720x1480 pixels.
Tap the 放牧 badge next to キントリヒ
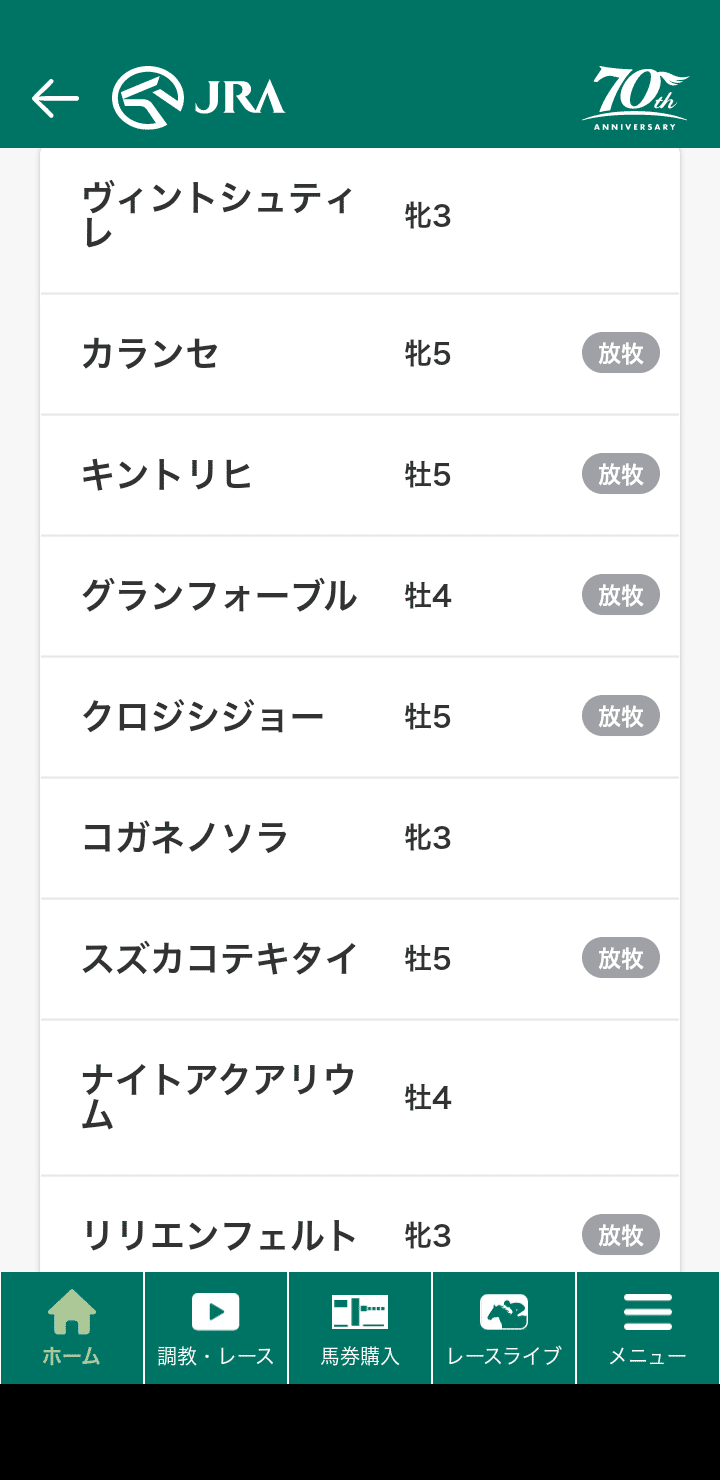point(620,474)
